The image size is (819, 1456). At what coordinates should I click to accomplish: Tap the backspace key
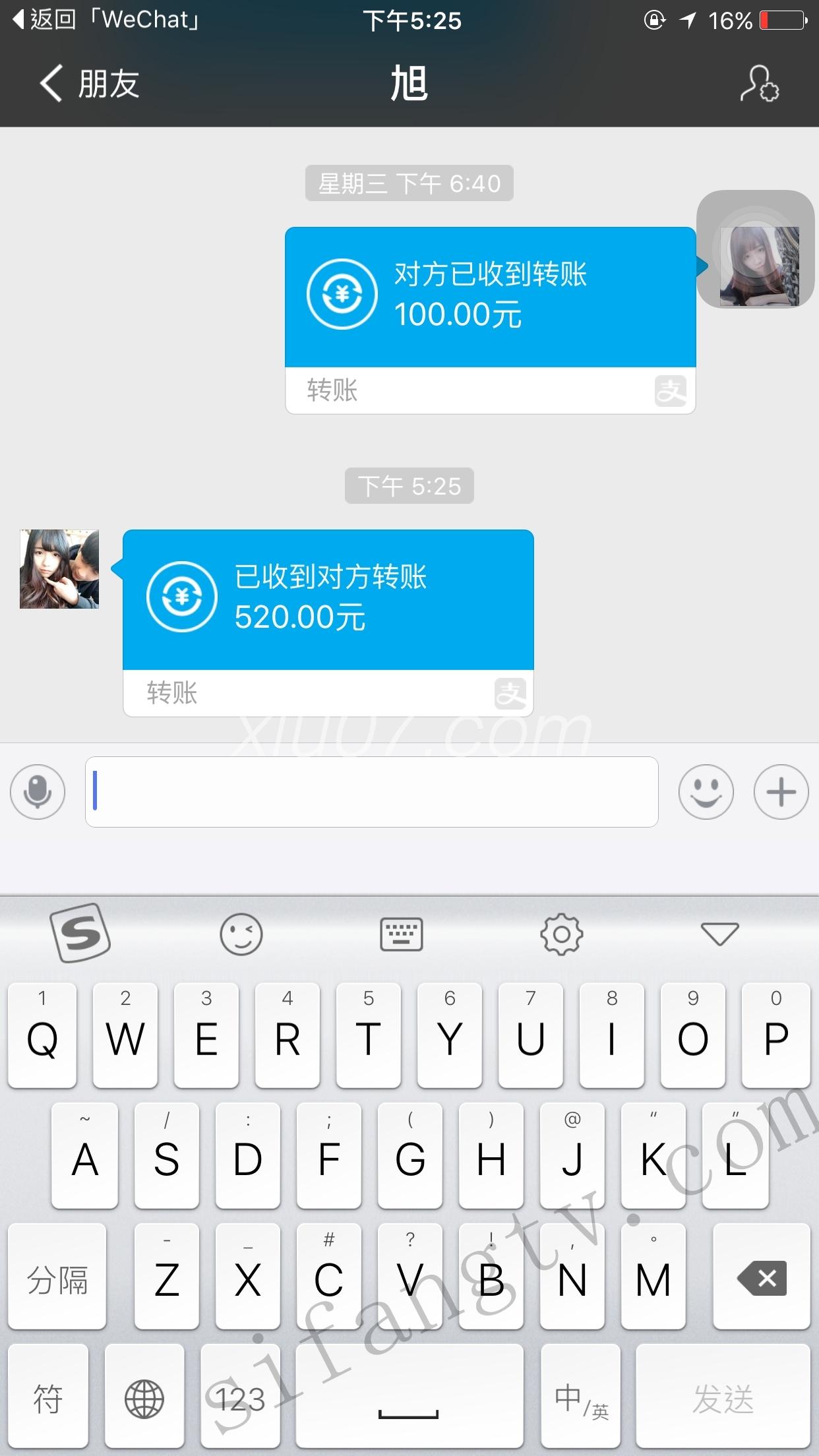pyautogui.click(x=762, y=1279)
